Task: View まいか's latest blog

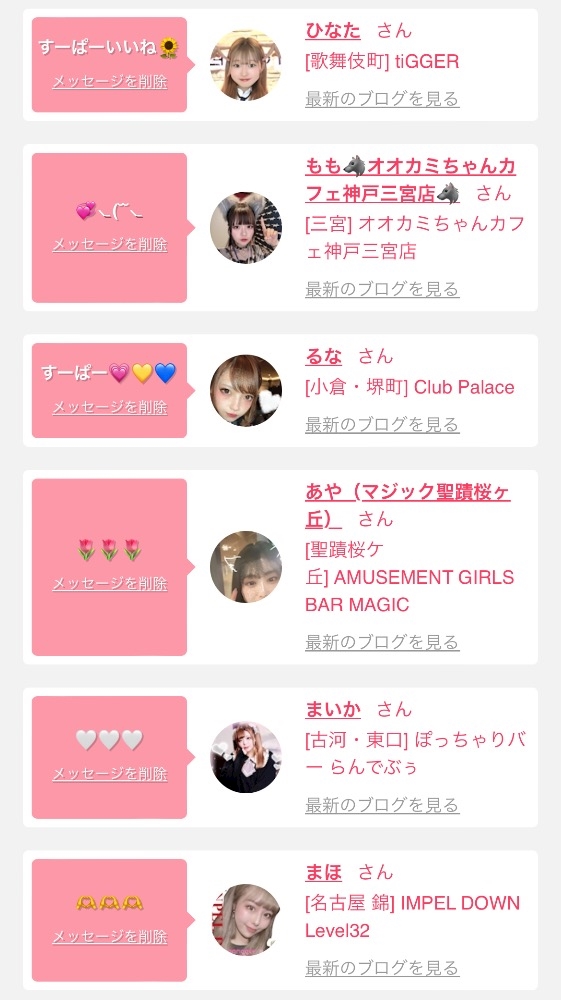Action: [382, 805]
